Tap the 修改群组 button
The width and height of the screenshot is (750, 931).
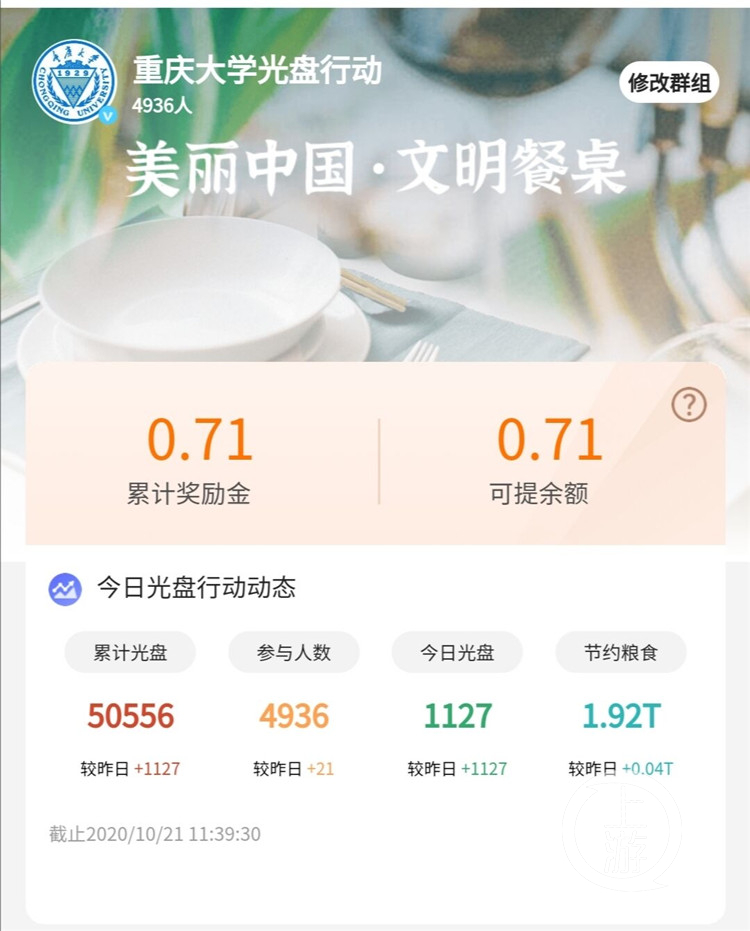669,83
